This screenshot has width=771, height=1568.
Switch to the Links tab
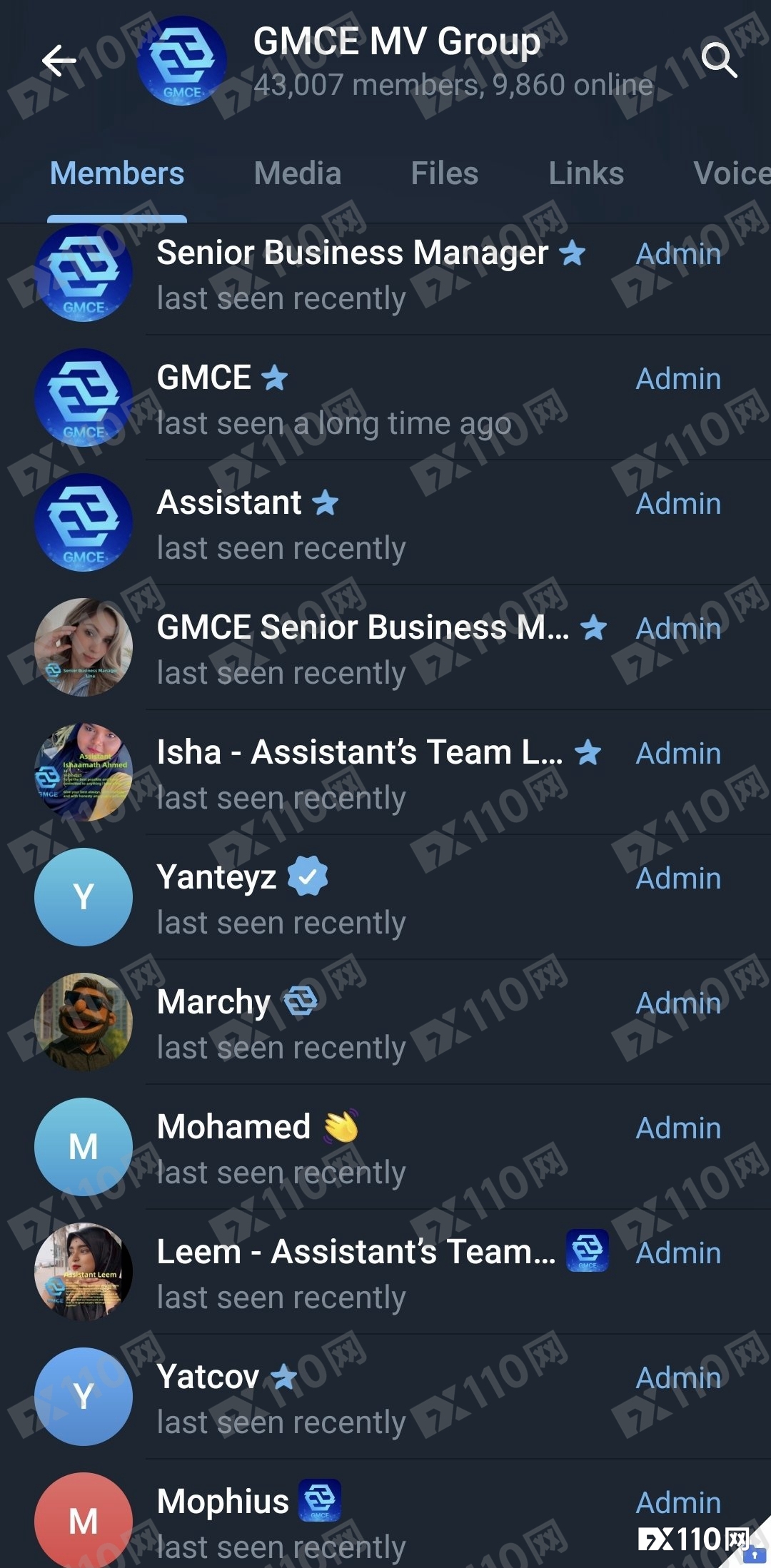click(x=585, y=173)
